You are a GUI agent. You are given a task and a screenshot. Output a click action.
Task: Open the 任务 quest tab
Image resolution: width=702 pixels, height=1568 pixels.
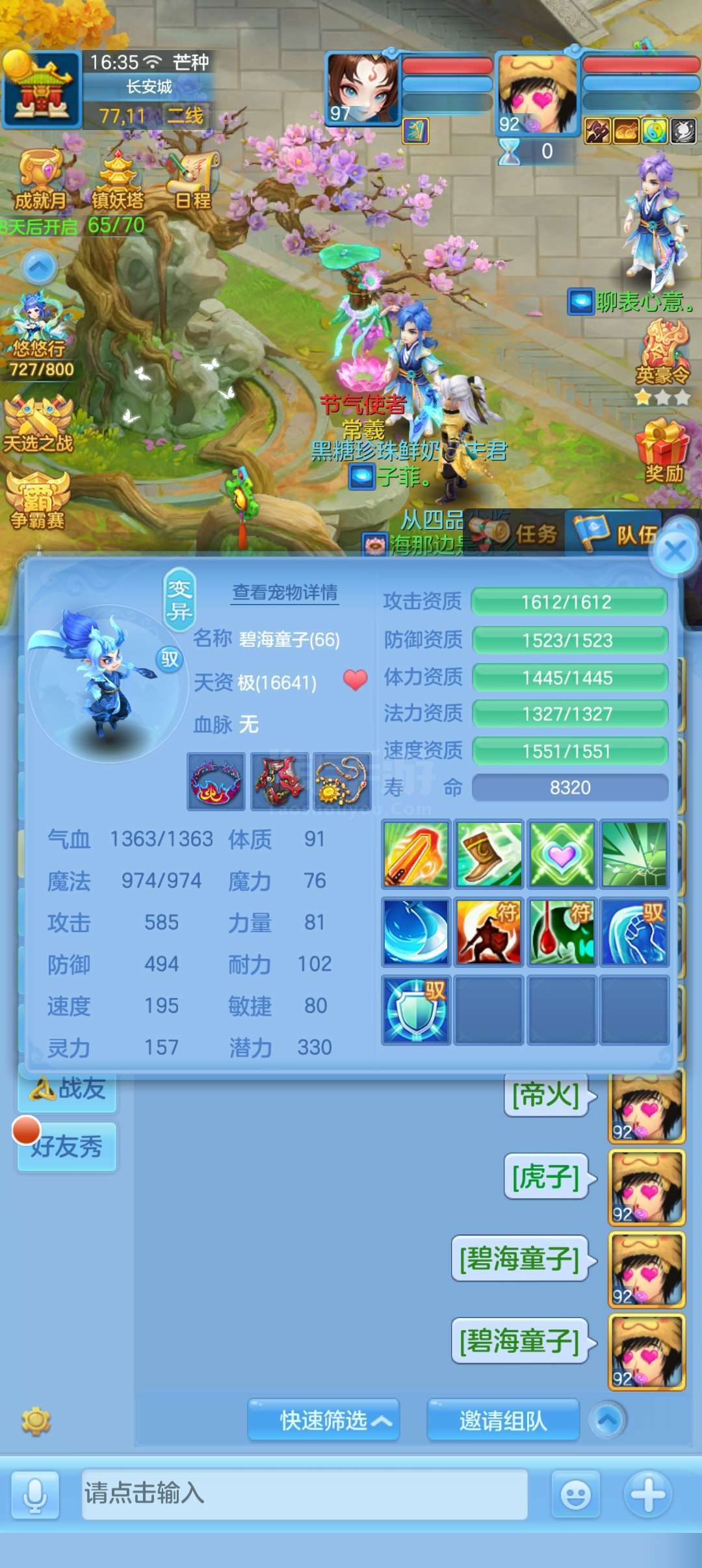pyautogui.click(x=517, y=533)
